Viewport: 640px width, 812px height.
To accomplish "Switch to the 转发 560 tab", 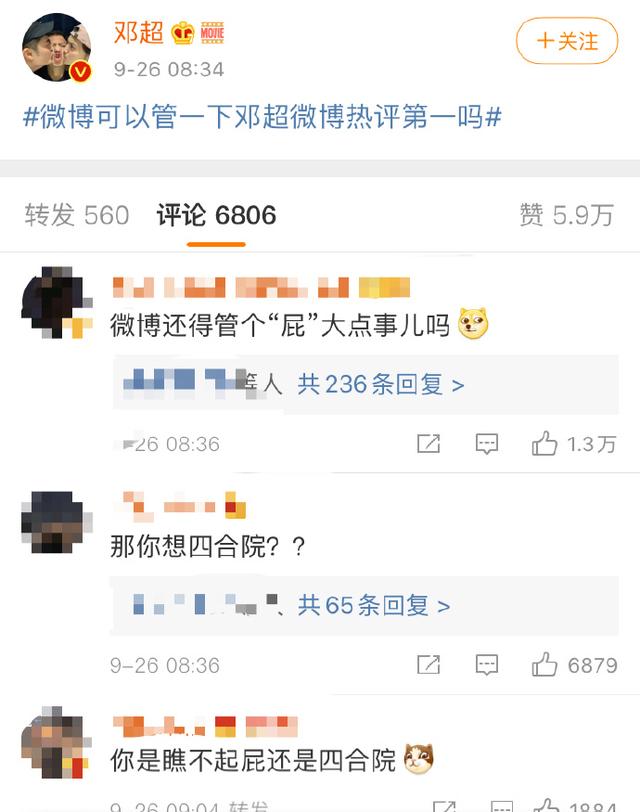I will pyautogui.click(x=77, y=215).
